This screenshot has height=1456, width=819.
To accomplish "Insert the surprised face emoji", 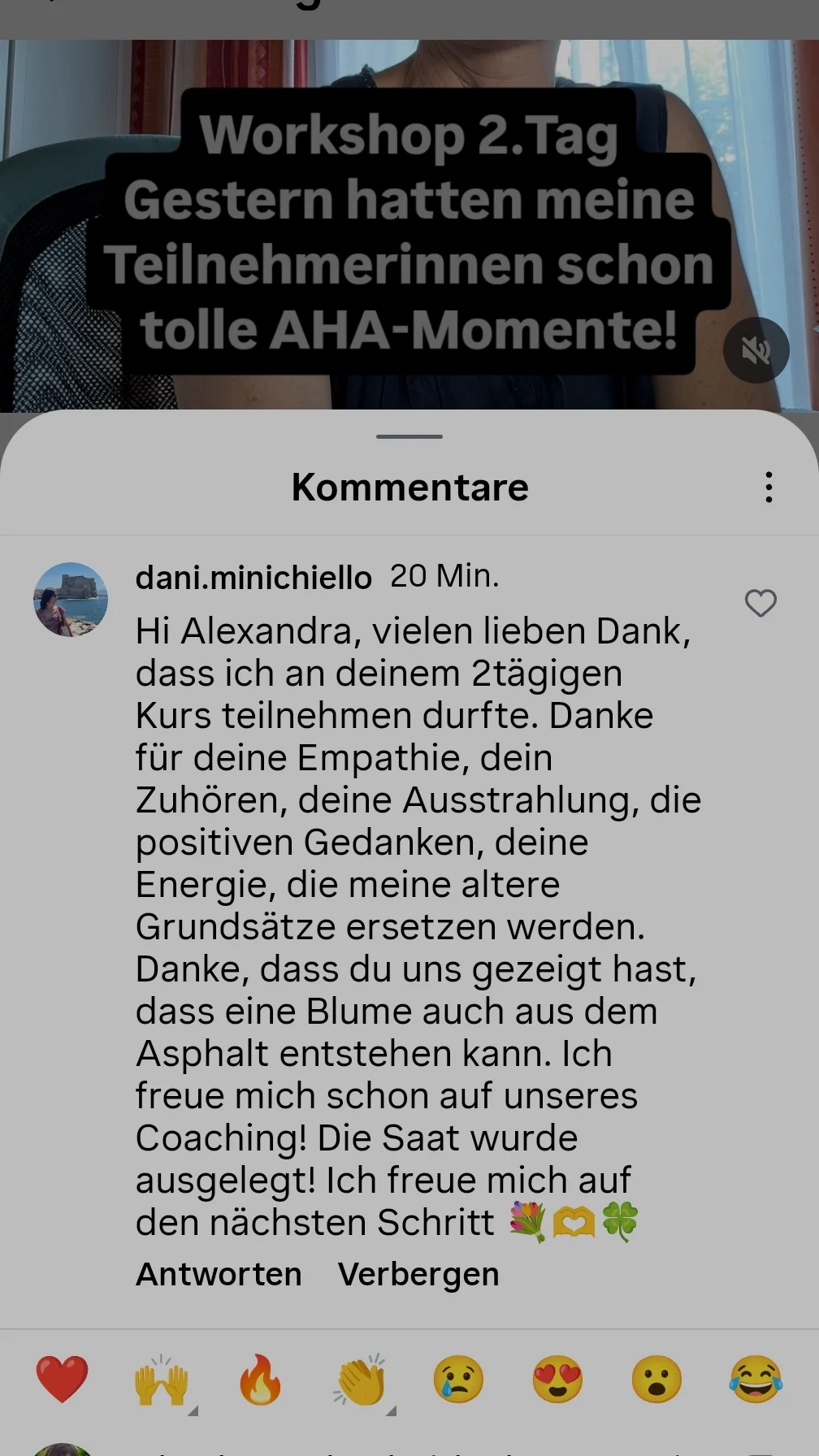I will tap(656, 1380).
